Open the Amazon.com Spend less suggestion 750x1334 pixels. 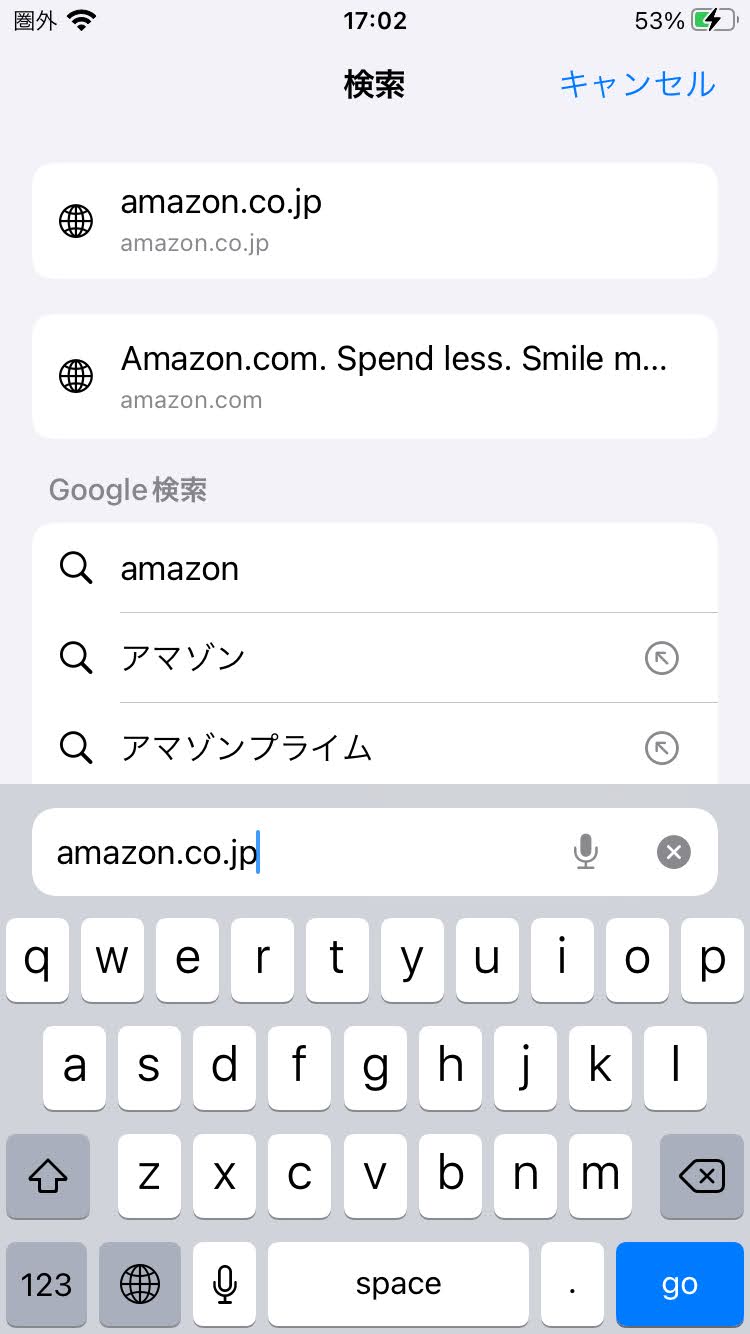click(374, 377)
